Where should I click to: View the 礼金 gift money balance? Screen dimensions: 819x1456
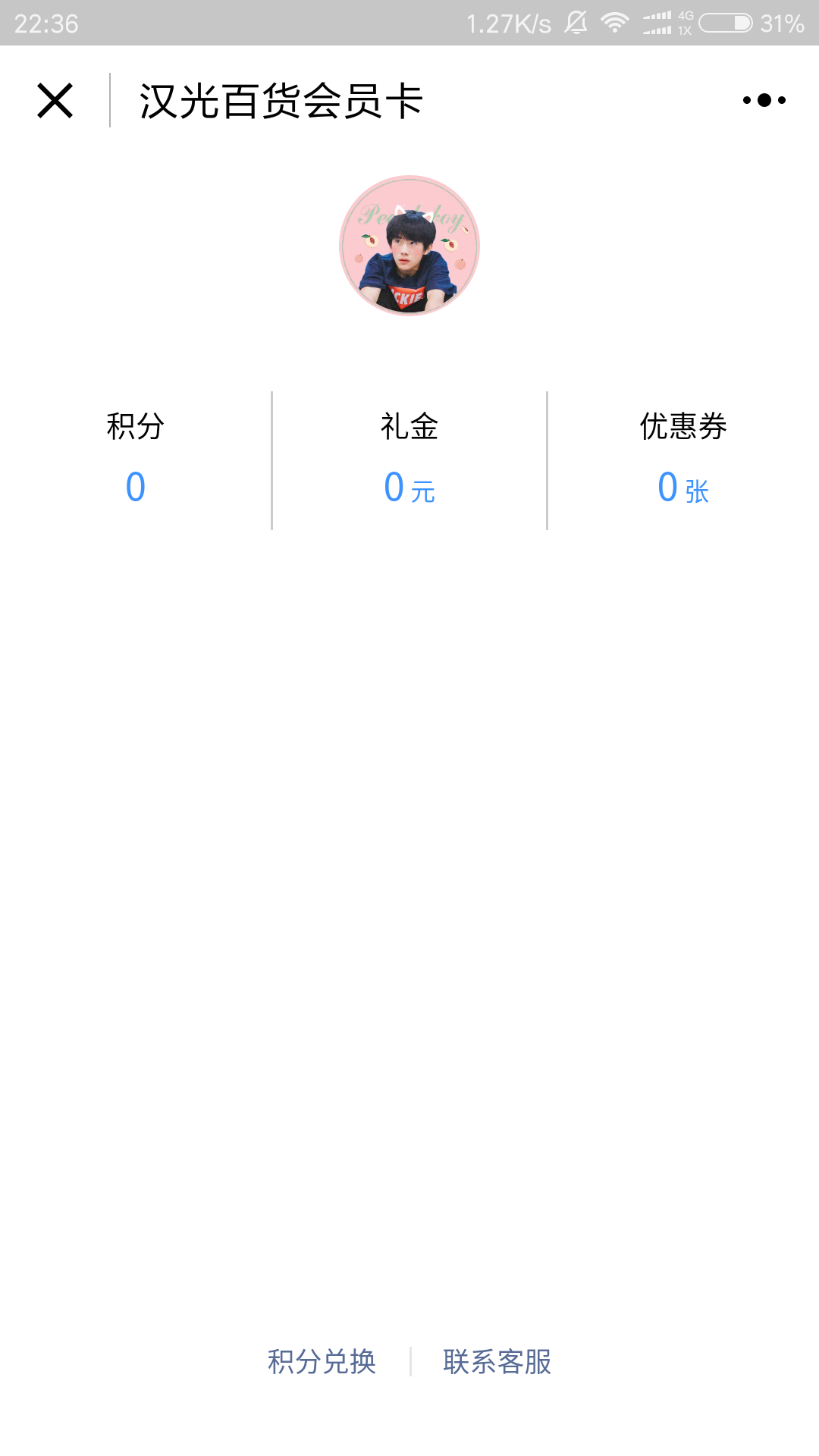(409, 460)
